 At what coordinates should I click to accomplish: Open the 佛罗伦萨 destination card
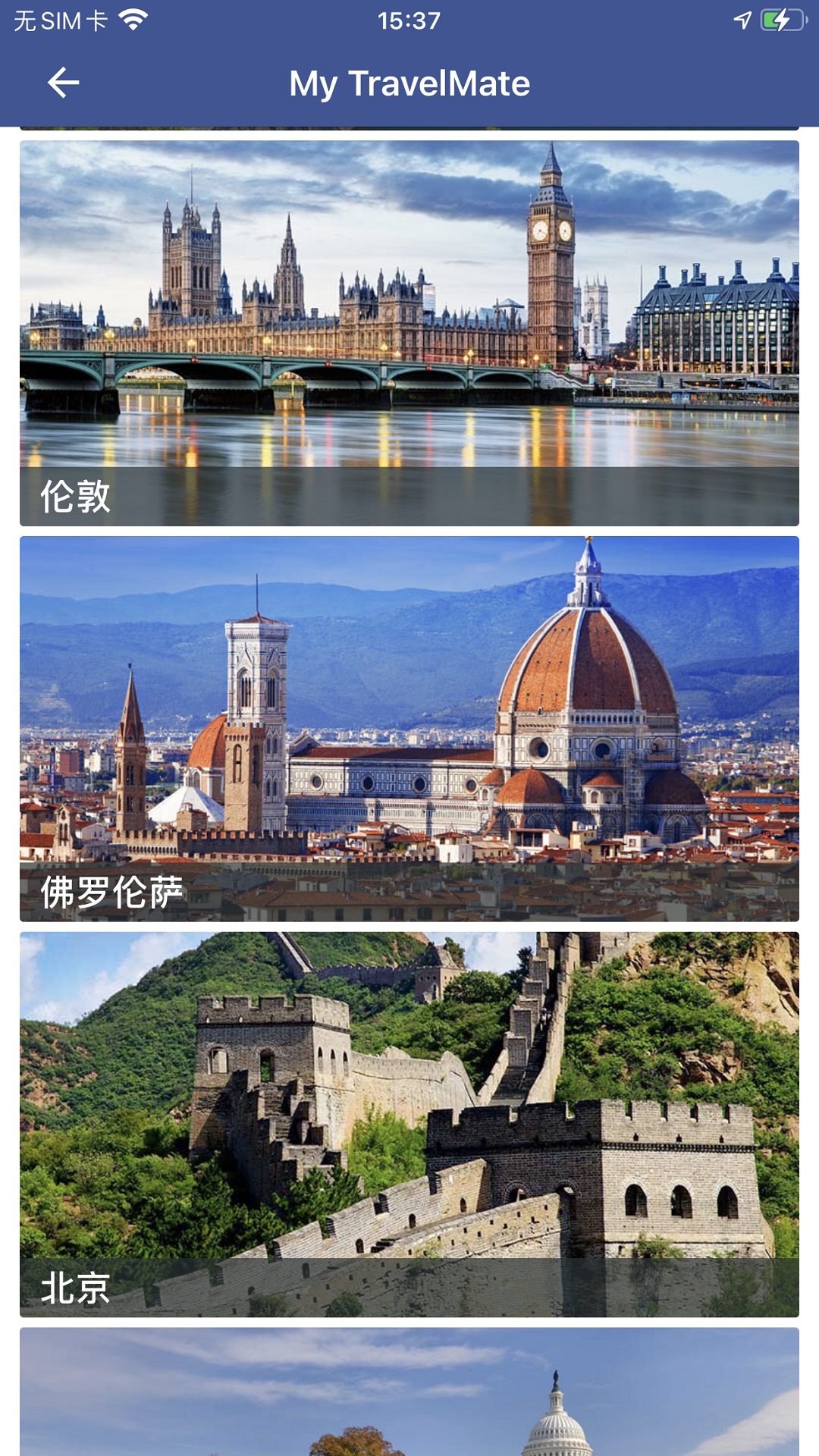coord(409,728)
